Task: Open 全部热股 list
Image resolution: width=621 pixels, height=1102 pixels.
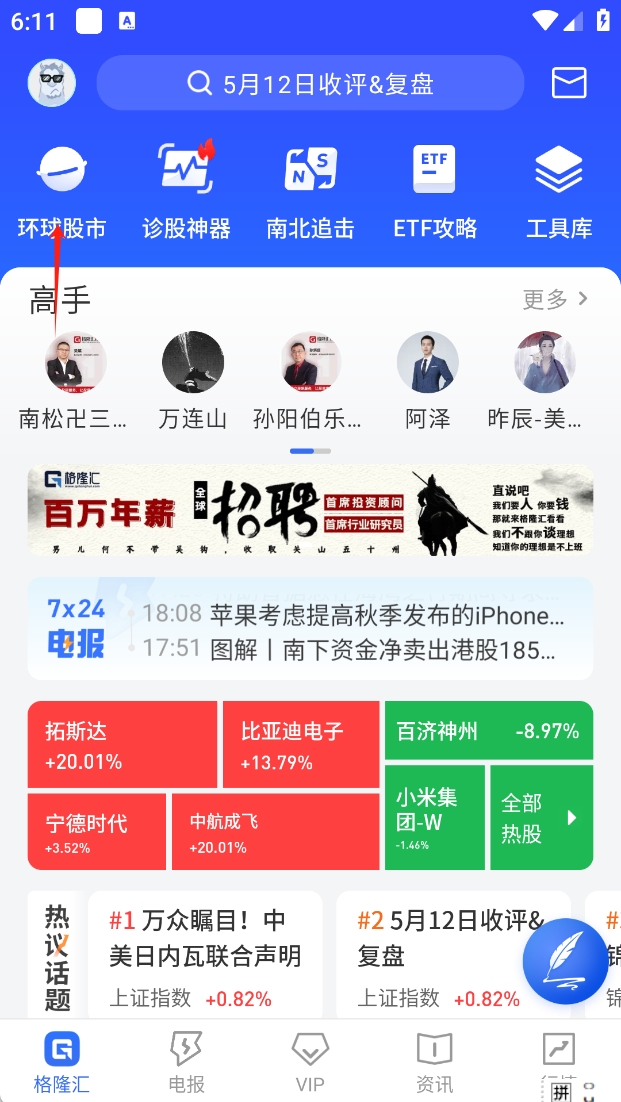Action: [x=541, y=818]
